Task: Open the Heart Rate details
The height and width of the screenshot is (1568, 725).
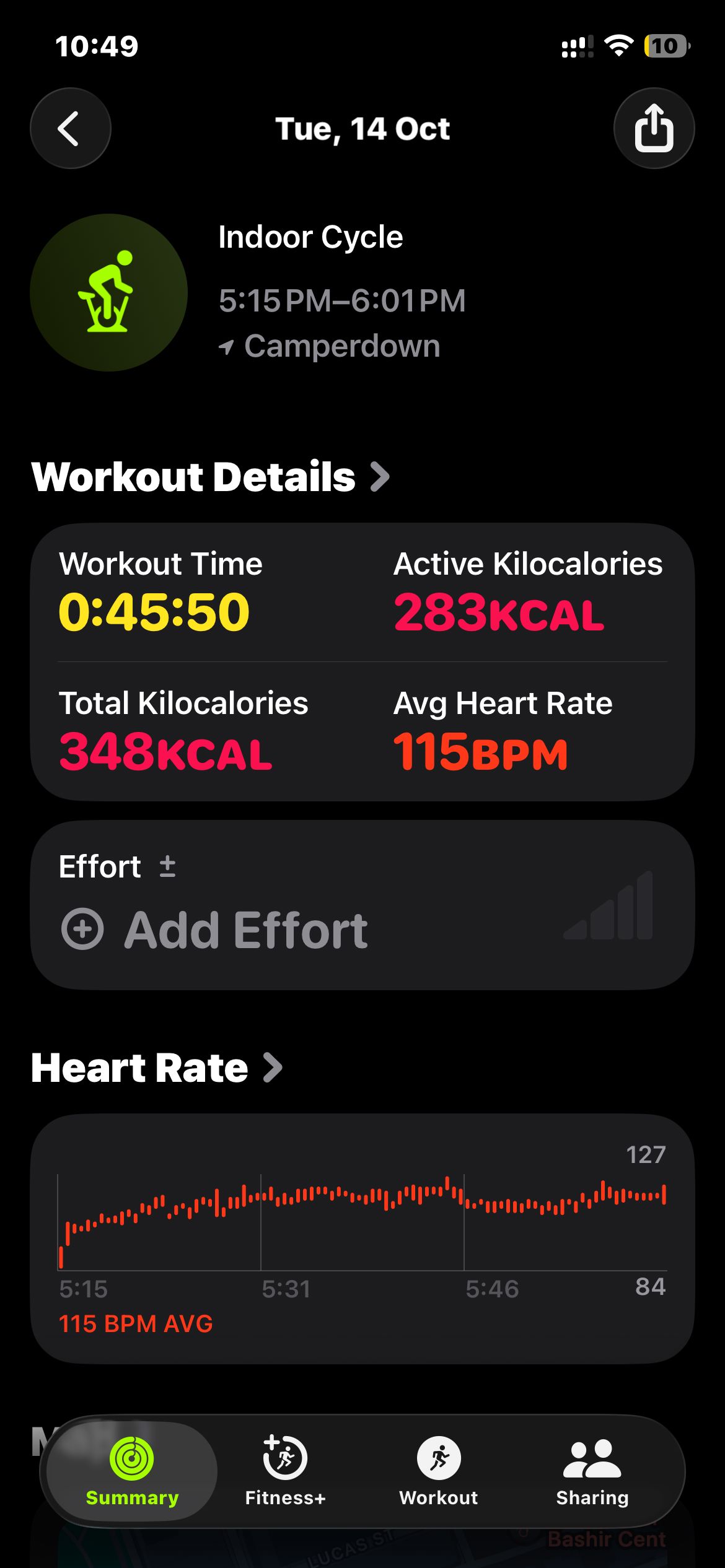Action: pyautogui.click(x=156, y=1068)
